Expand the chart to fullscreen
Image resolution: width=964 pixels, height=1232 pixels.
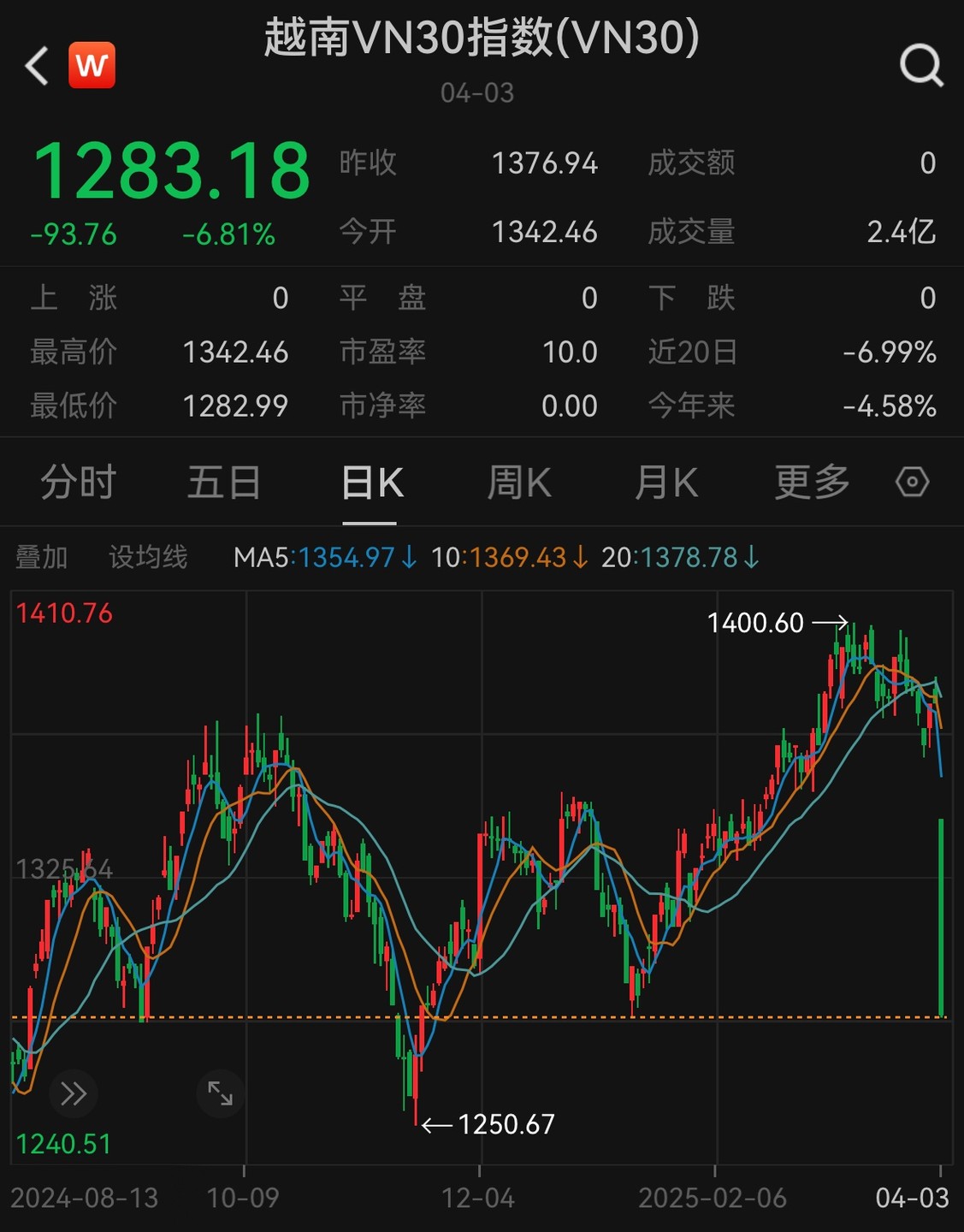click(x=221, y=1093)
